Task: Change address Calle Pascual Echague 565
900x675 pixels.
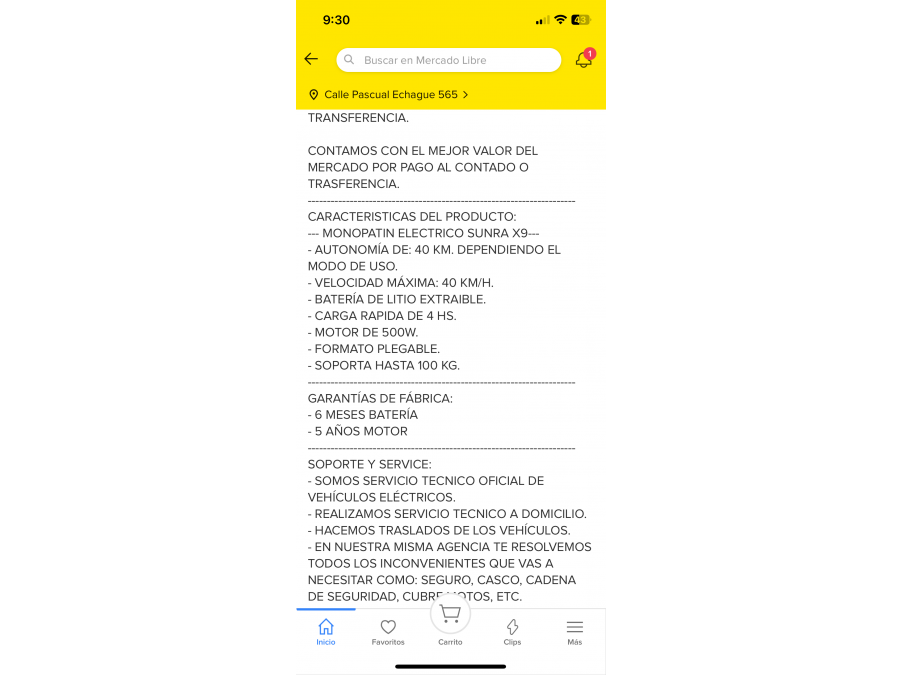Action: click(x=389, y=95)
